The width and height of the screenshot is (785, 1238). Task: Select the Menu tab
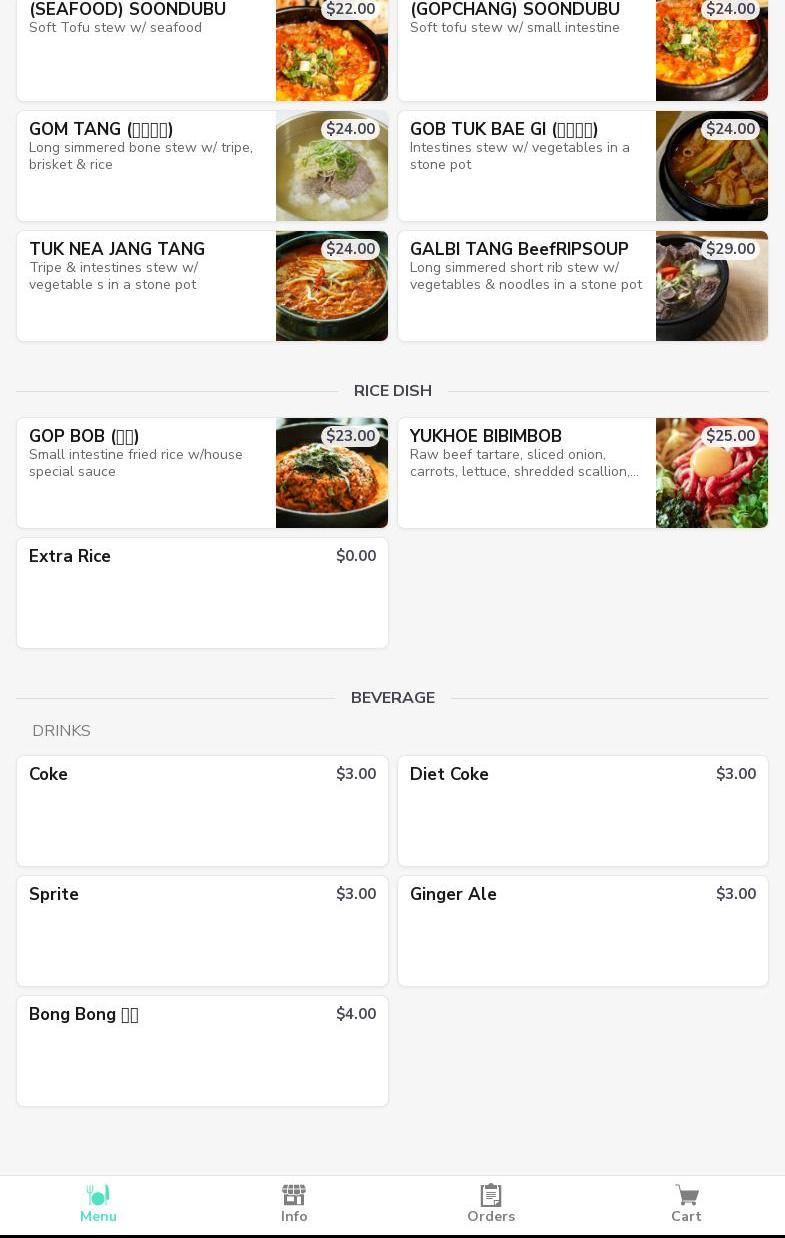point(98,1204)
